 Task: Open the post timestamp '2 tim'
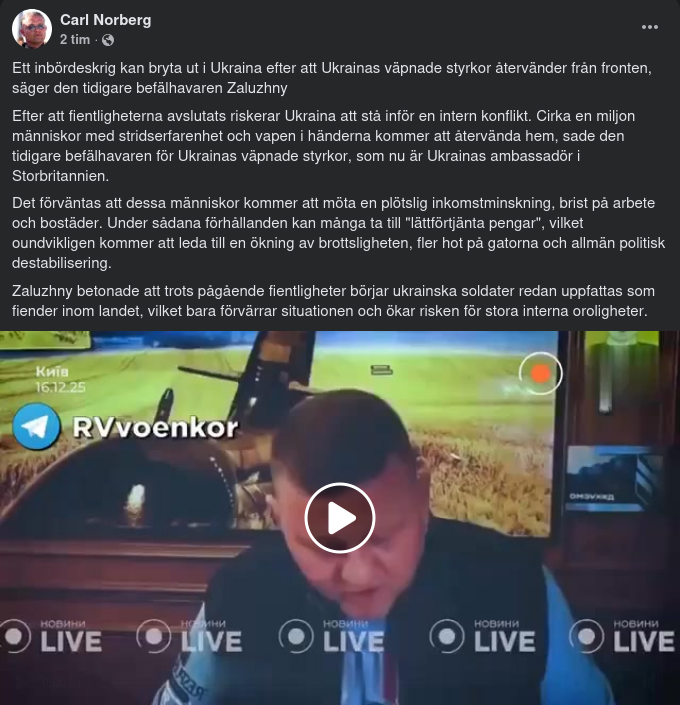75,39
